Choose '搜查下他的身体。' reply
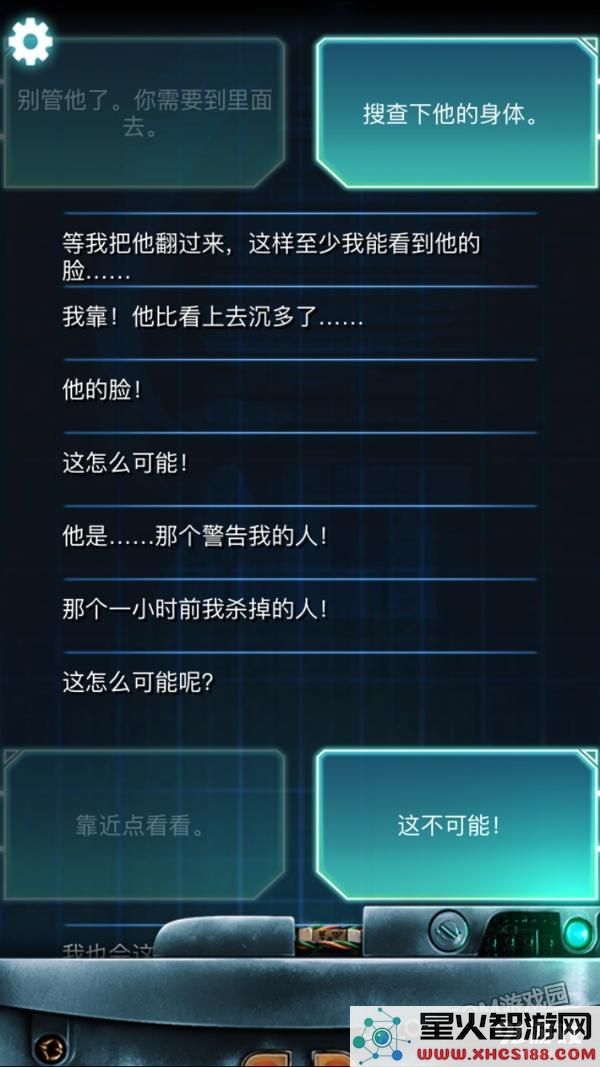The image size is (600, 1067). (x=450, y=114)
